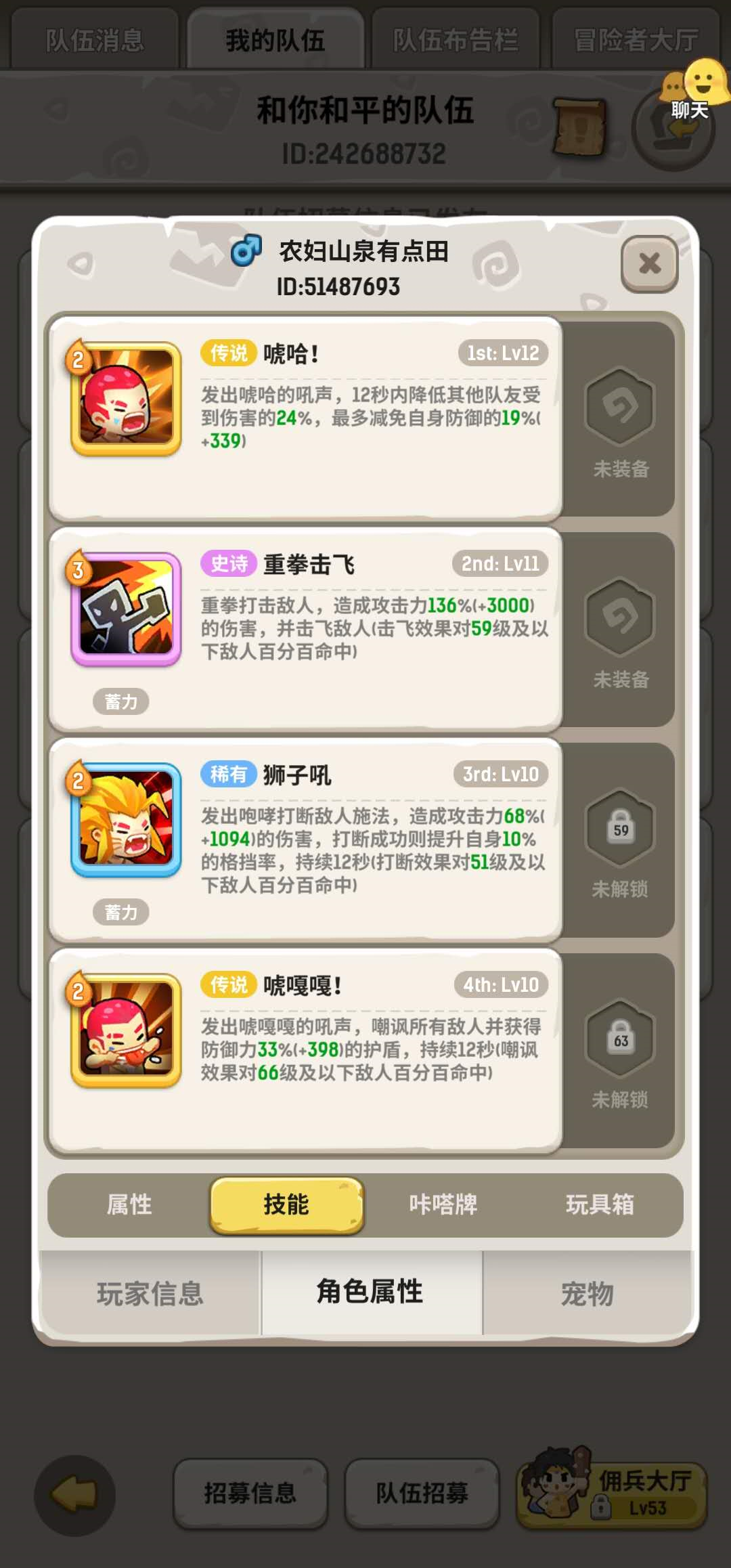The height and width of the screenshot is (1568, 731).
Task: Close the player info popup
Action: click(x=649, y=264)
